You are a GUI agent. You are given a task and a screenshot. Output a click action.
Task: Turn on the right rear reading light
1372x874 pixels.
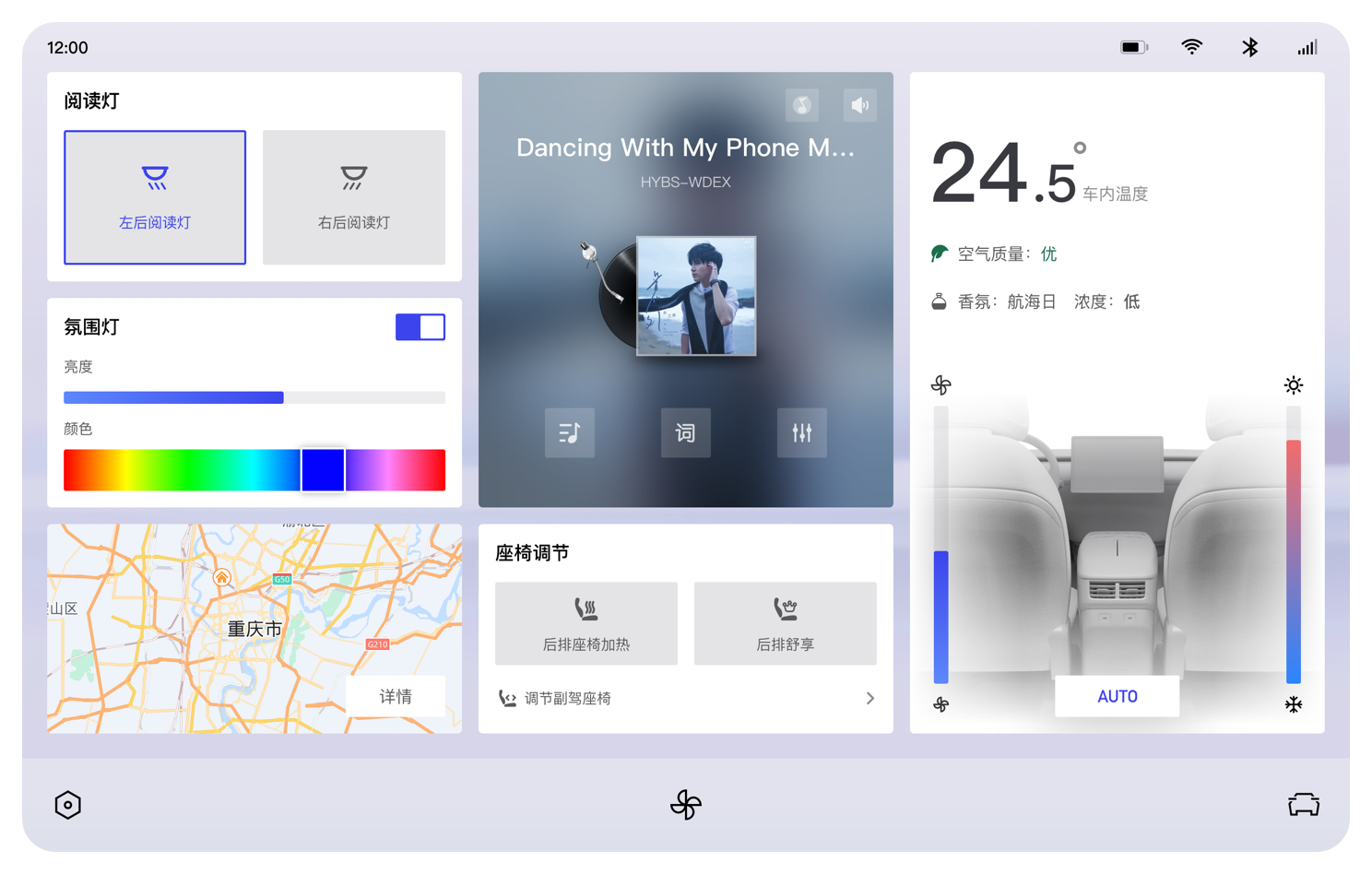point(354,197)
